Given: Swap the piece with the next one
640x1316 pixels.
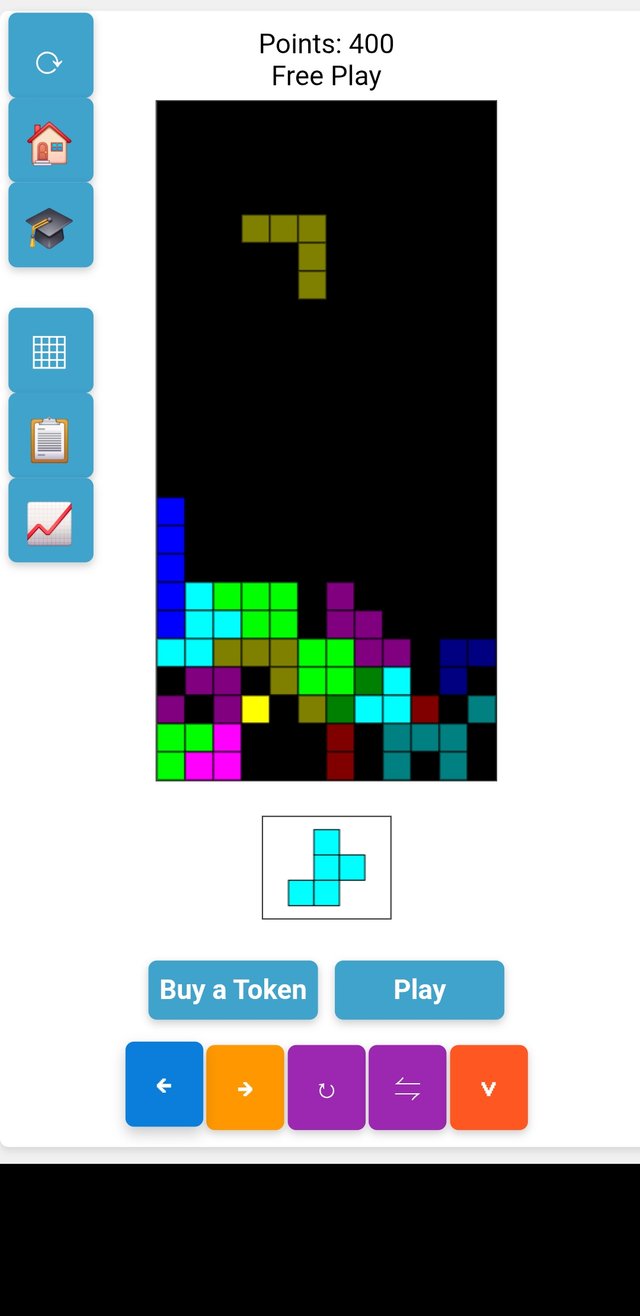Looking at the screenshot, I should click(x=407, y=1089).
